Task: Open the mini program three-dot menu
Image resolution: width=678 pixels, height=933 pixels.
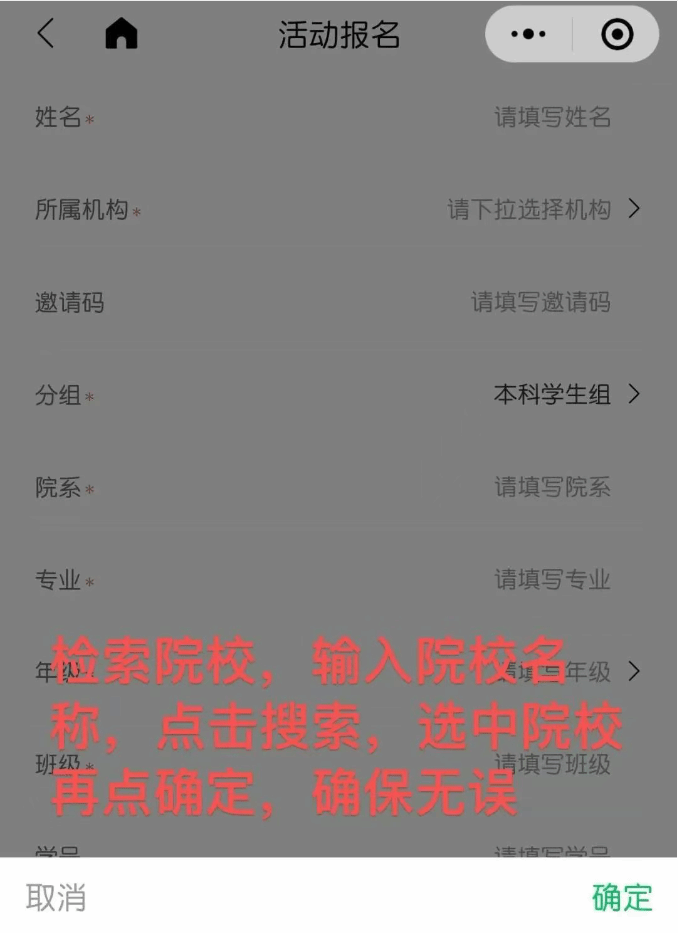Action: click(x=528, y=35)
